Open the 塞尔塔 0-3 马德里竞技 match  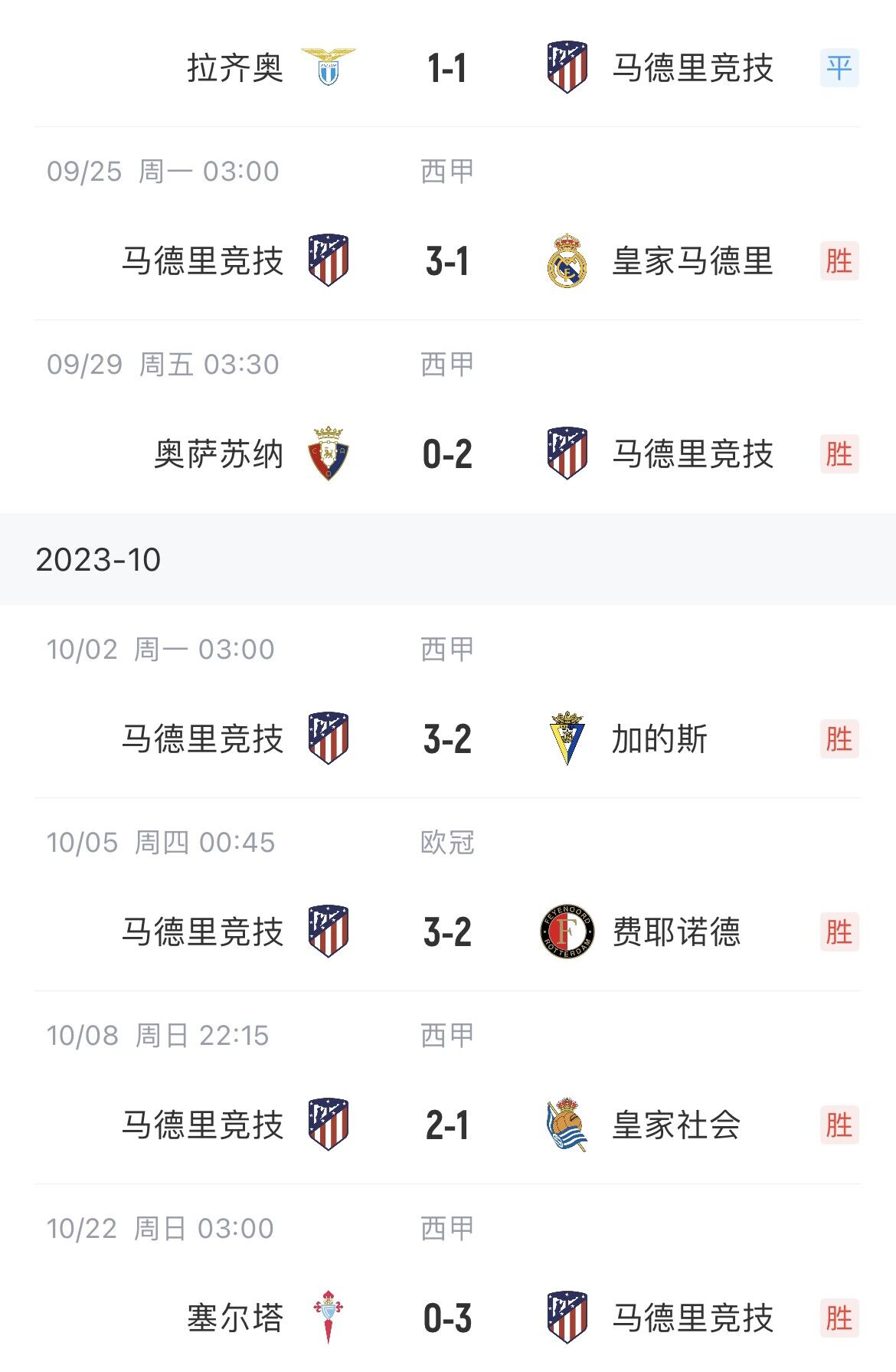(447, 1318)
